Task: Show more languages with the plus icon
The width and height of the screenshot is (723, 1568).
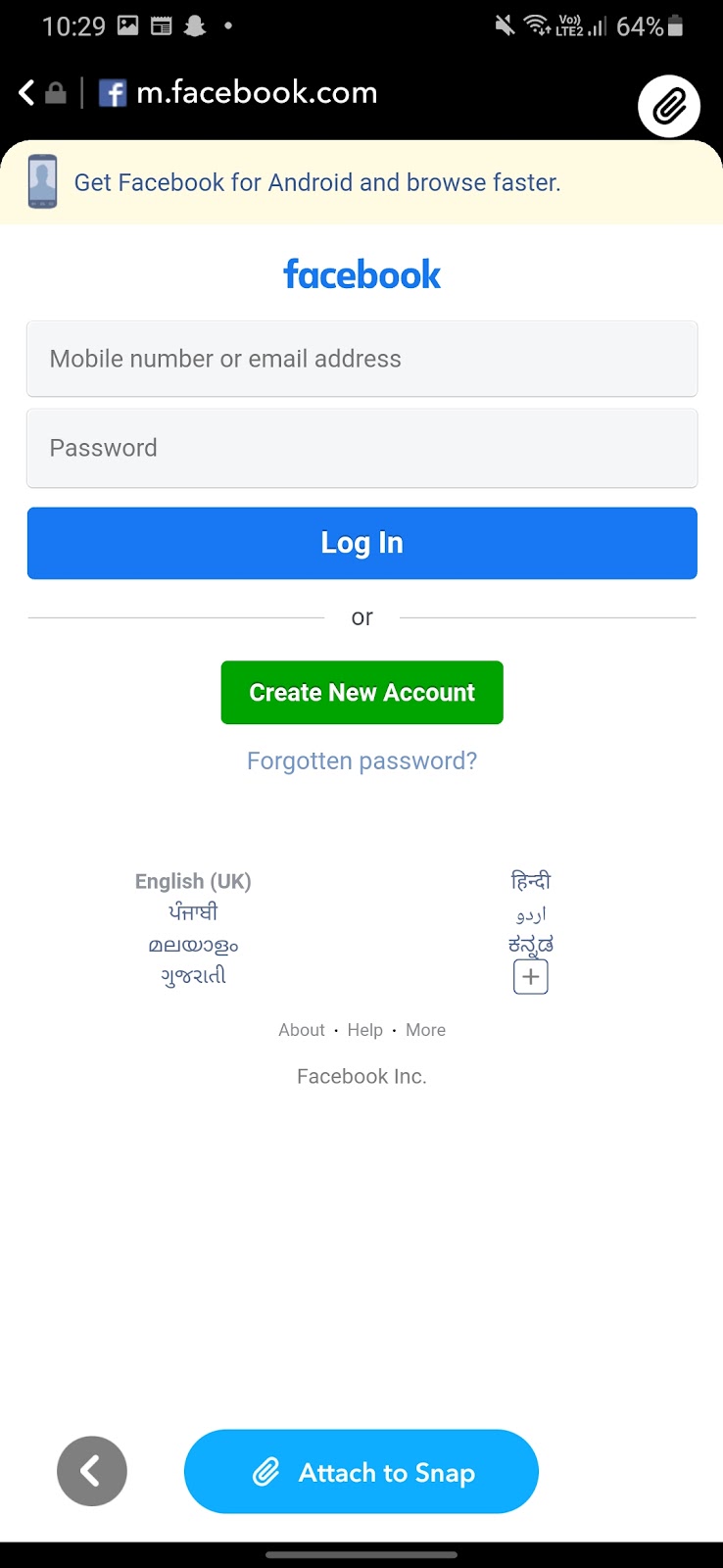Action: 530,977
